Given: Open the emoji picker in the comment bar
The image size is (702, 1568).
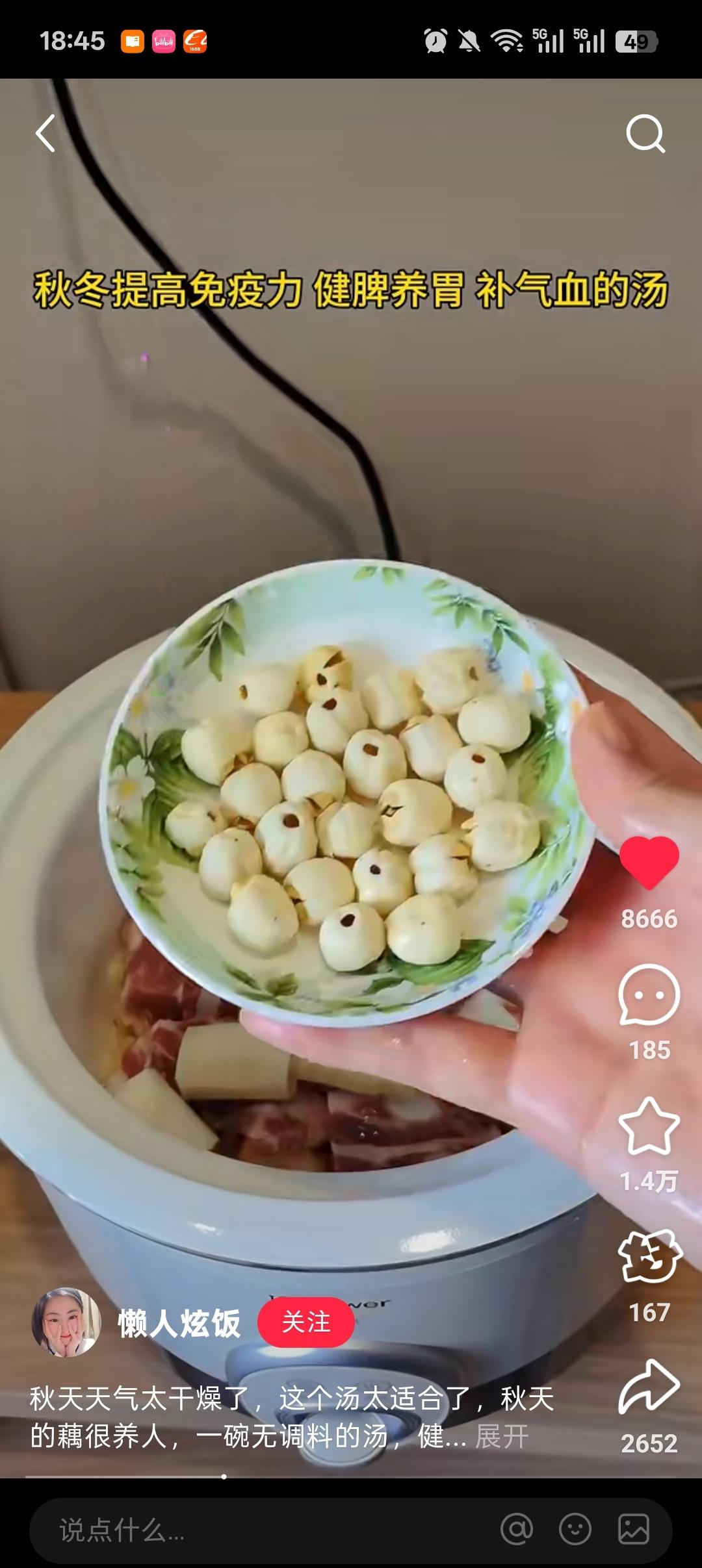Looking at the screenshot, I should pos(575,1529).
